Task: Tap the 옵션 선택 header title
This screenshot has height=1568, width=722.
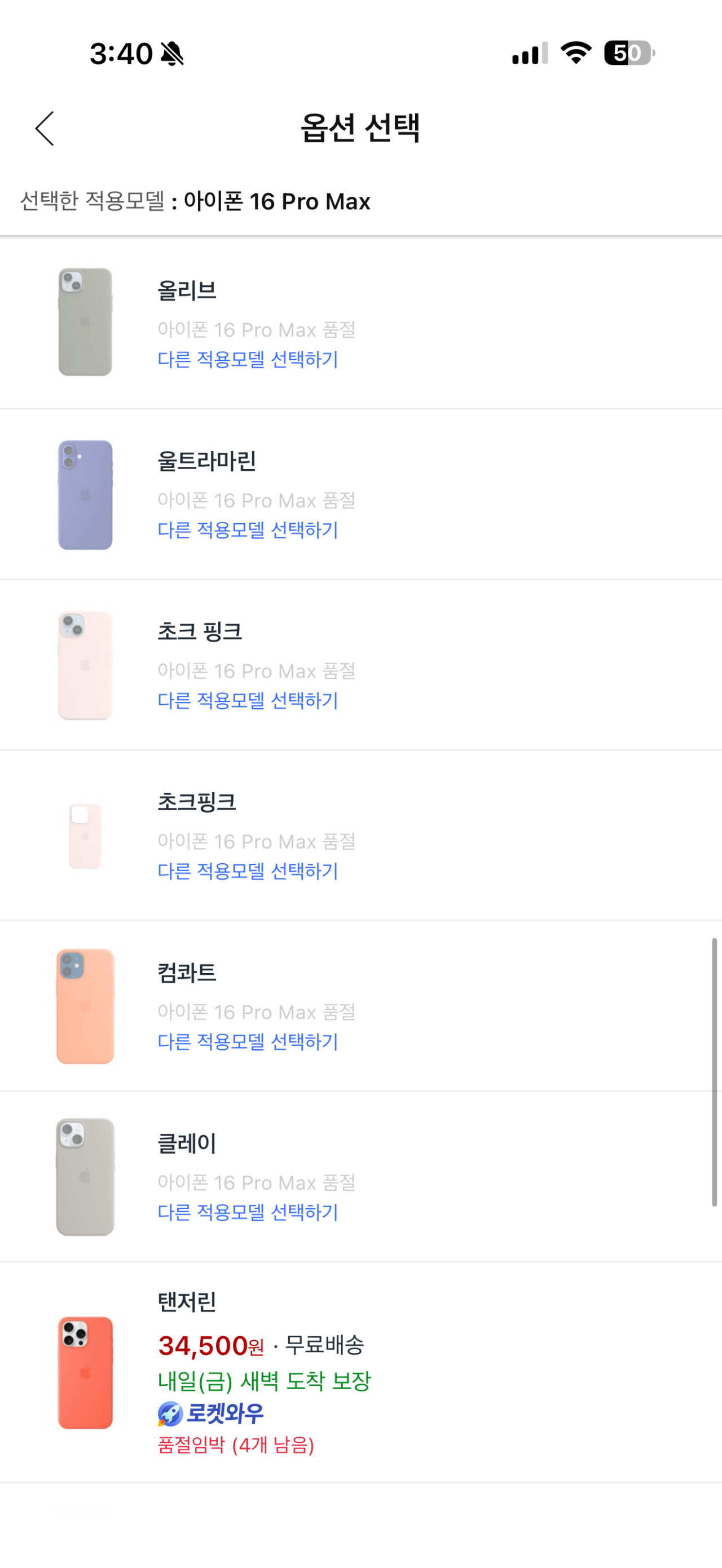Action: (361, 129)
